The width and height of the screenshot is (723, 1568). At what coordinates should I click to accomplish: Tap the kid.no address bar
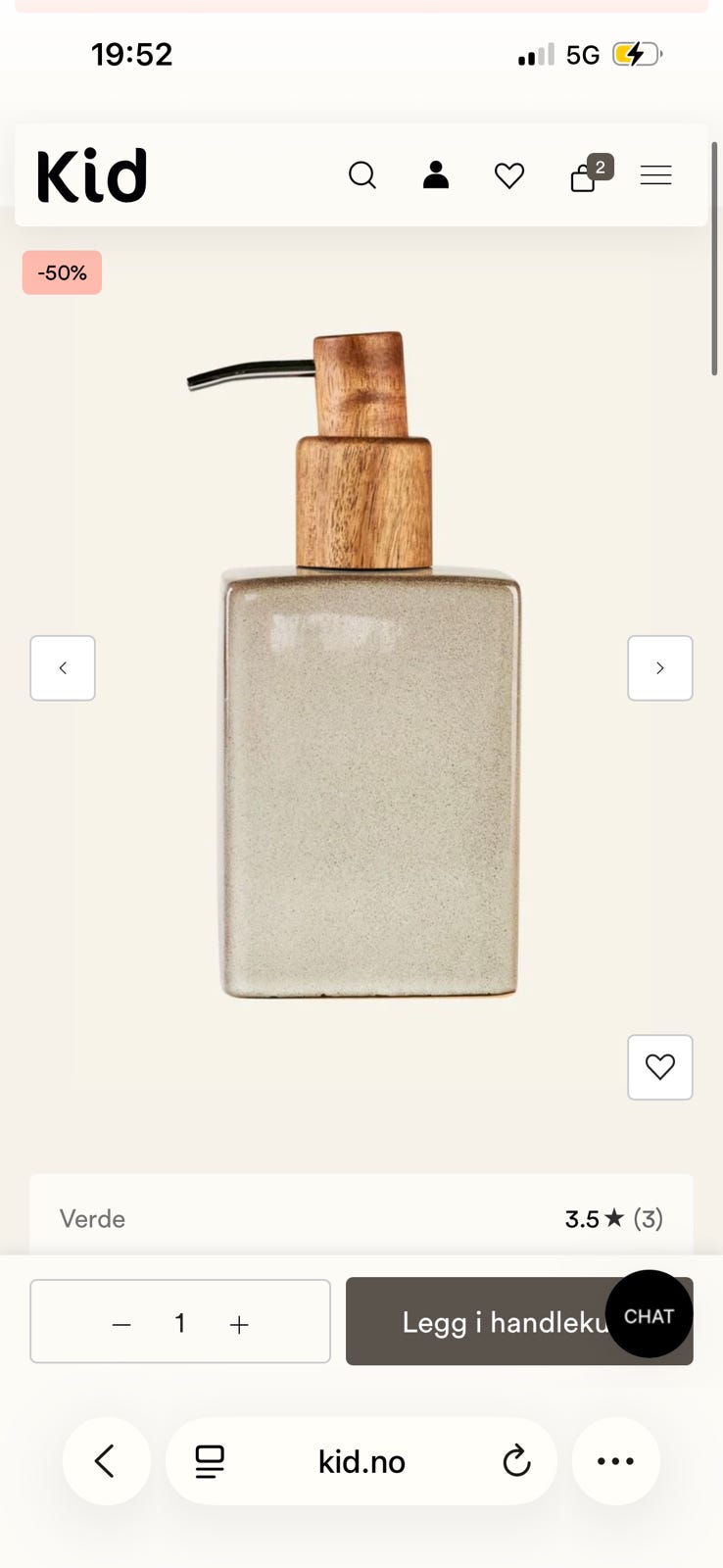point(361,1461)
